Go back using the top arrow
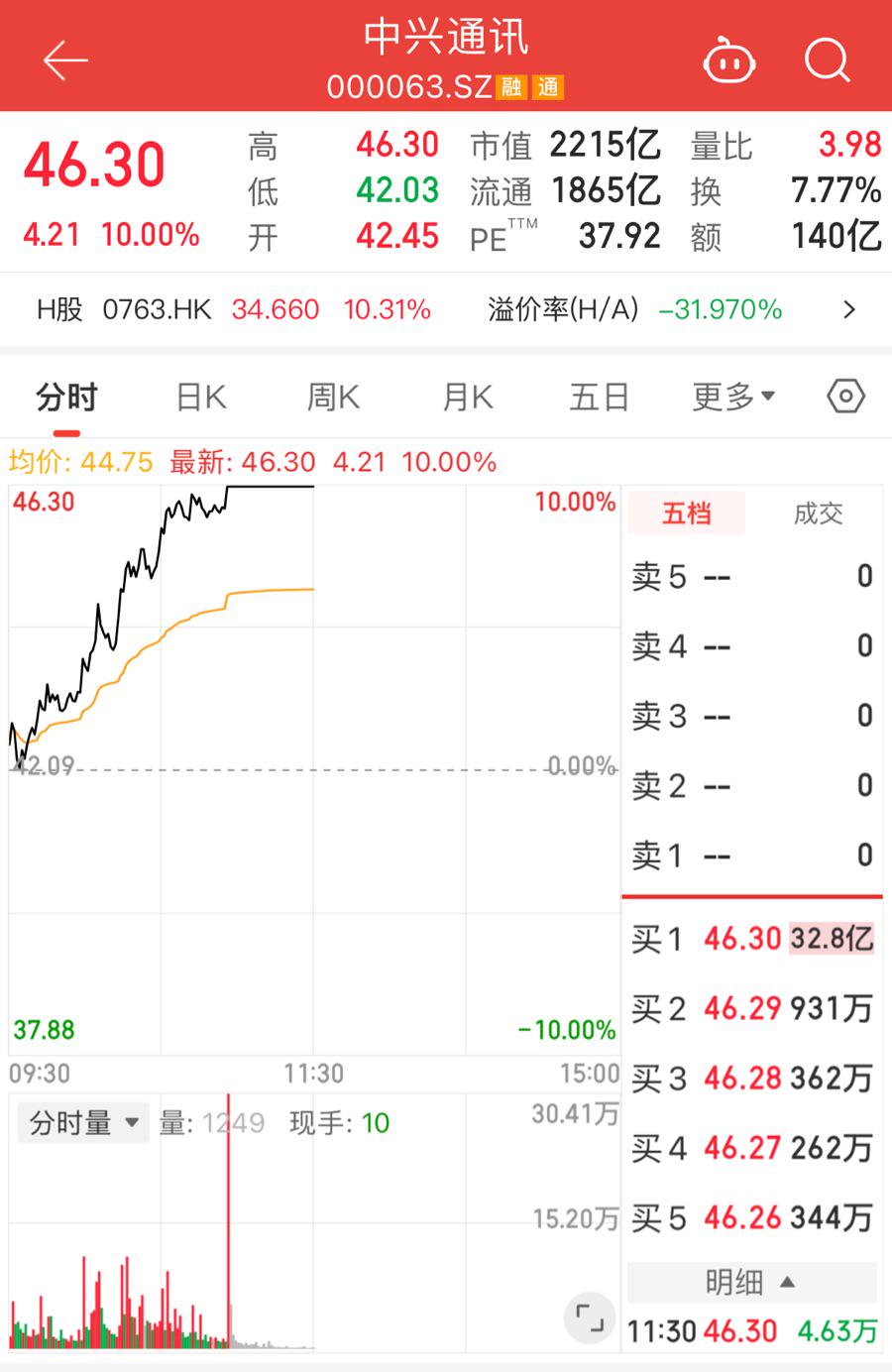Screen dimensions: 892x1372 [x=65, y=60]
